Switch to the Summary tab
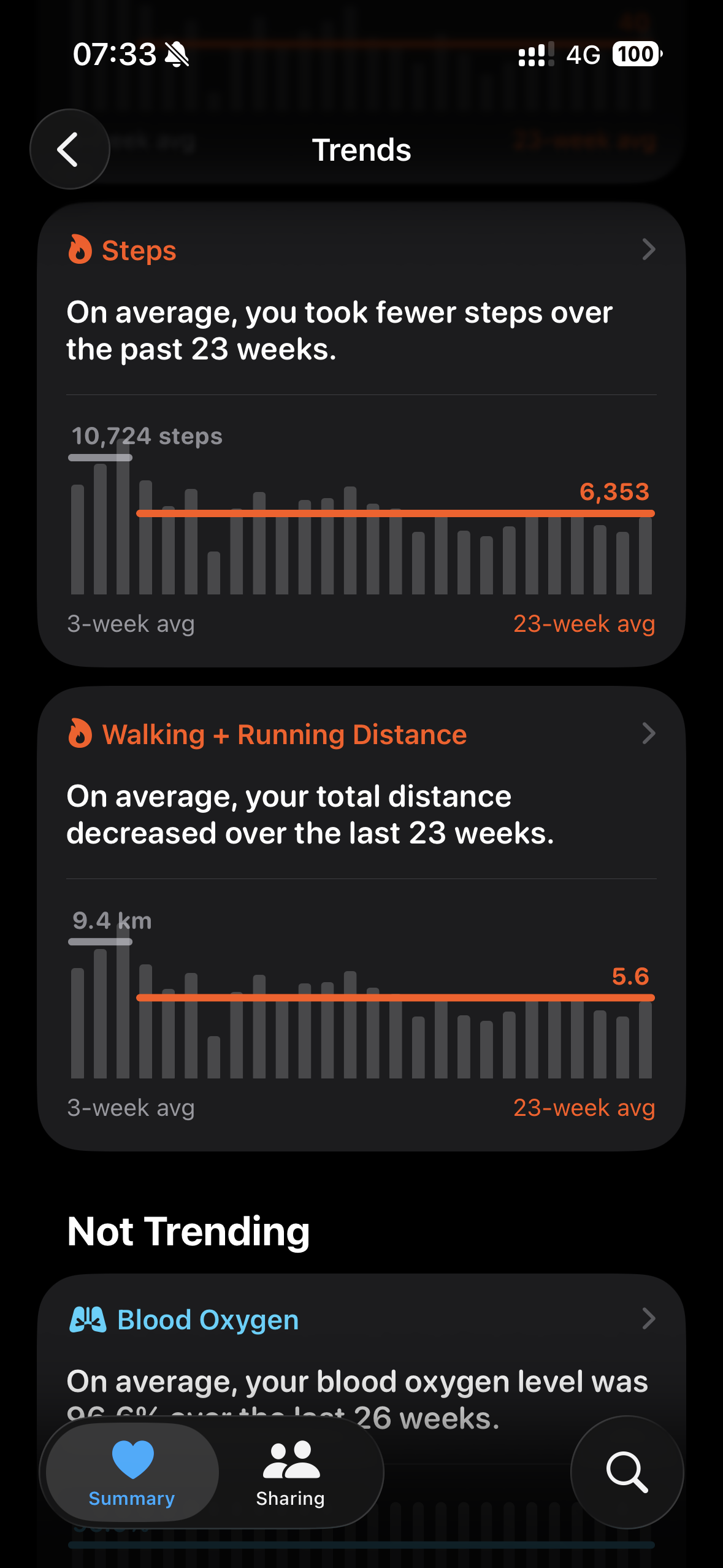This screenshot has height=1568, width=723. (x=132, y=1472)
